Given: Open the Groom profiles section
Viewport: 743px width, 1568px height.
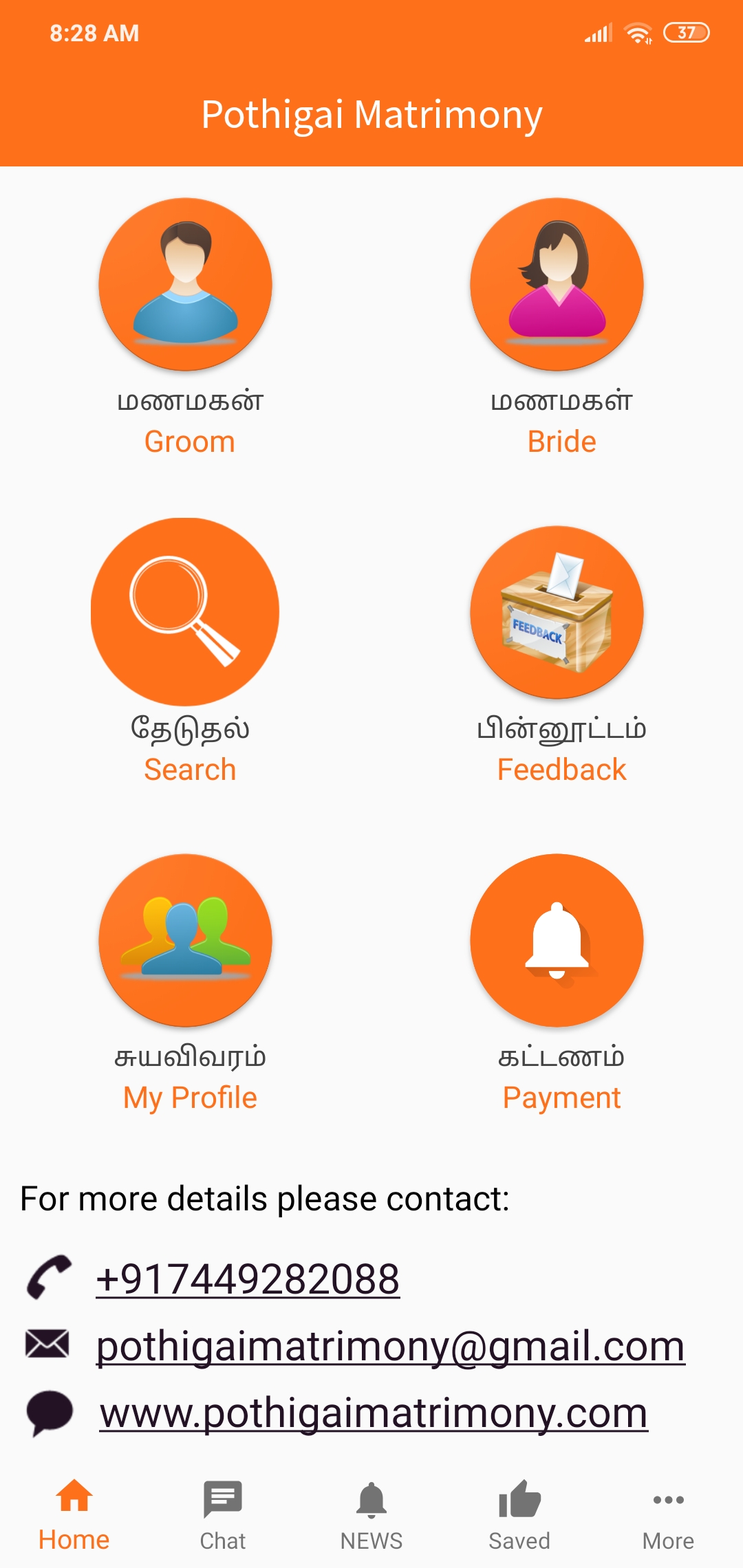Looking at the screenshot, I should pos(186,285).
